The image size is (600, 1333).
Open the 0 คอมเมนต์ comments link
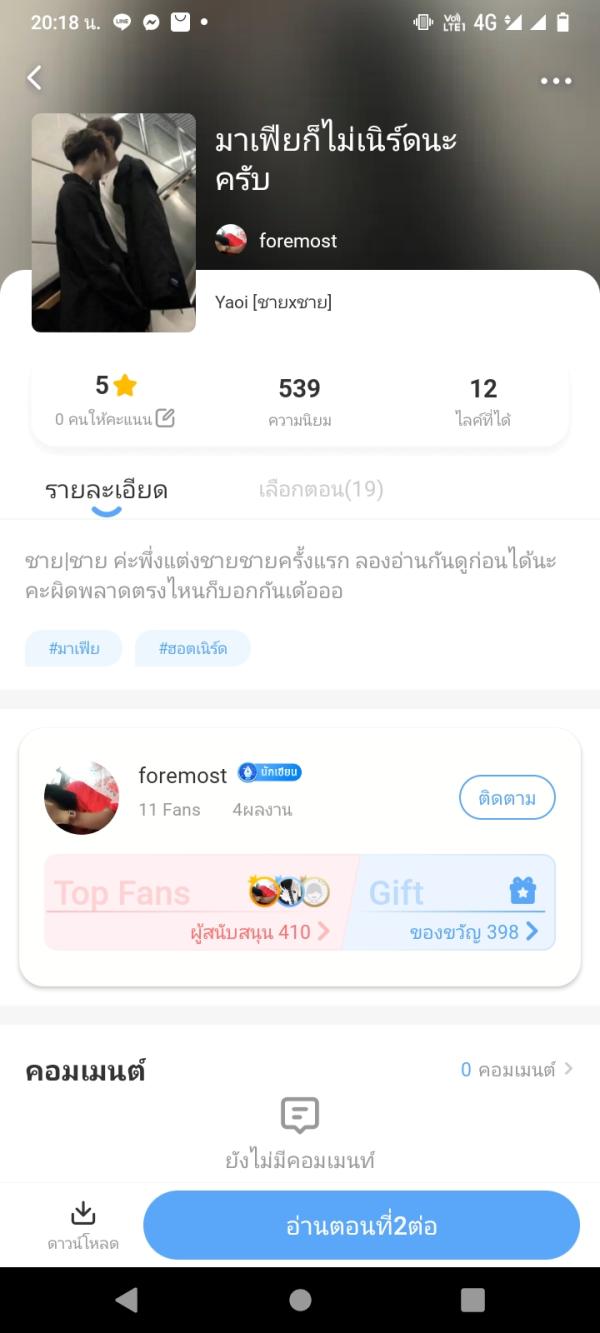pyautogui.click(x=516, y=1069)
